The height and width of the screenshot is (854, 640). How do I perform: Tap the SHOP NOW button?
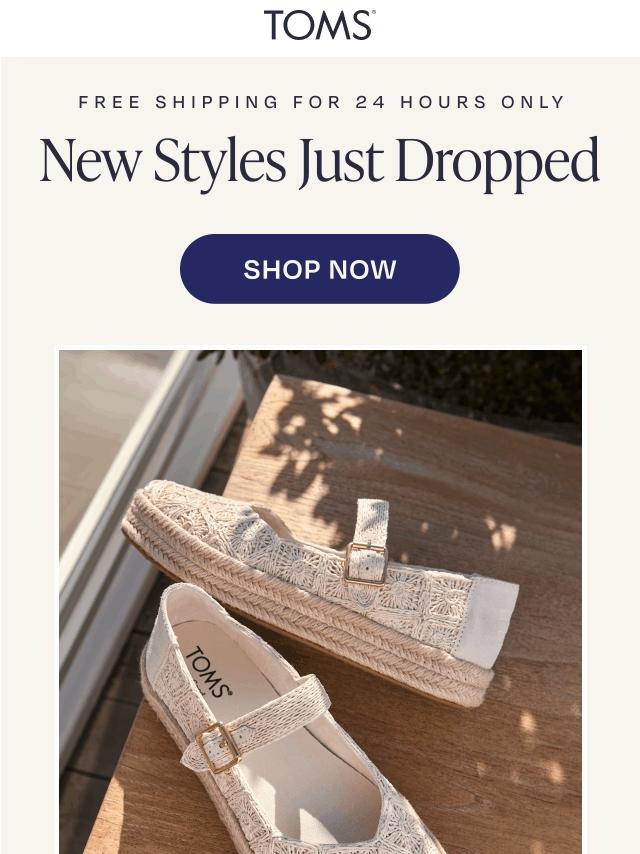(319, 269)
